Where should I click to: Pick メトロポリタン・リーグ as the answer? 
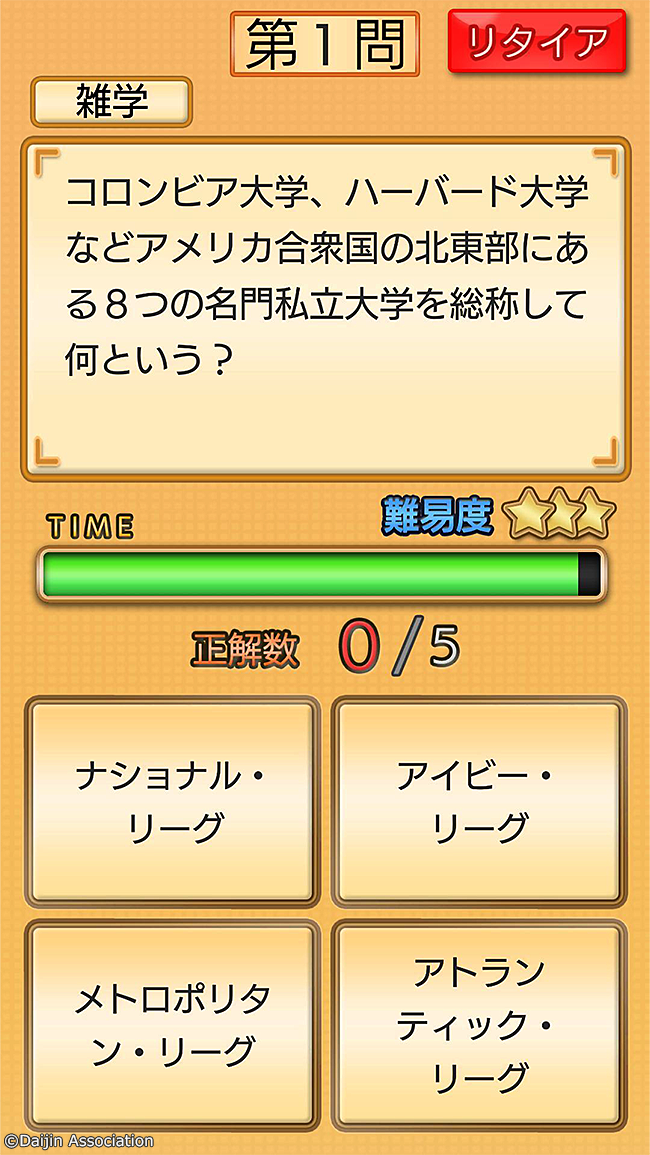[x=172, y=1024]
